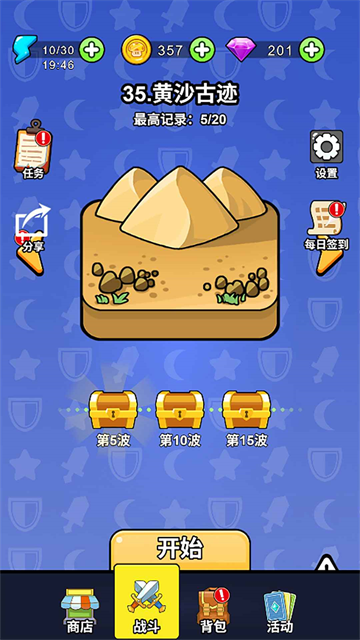The width and height of the screenshot is (360, 640).
Task: Open the 第15波 treasure chest
Action: pos(247,409)
